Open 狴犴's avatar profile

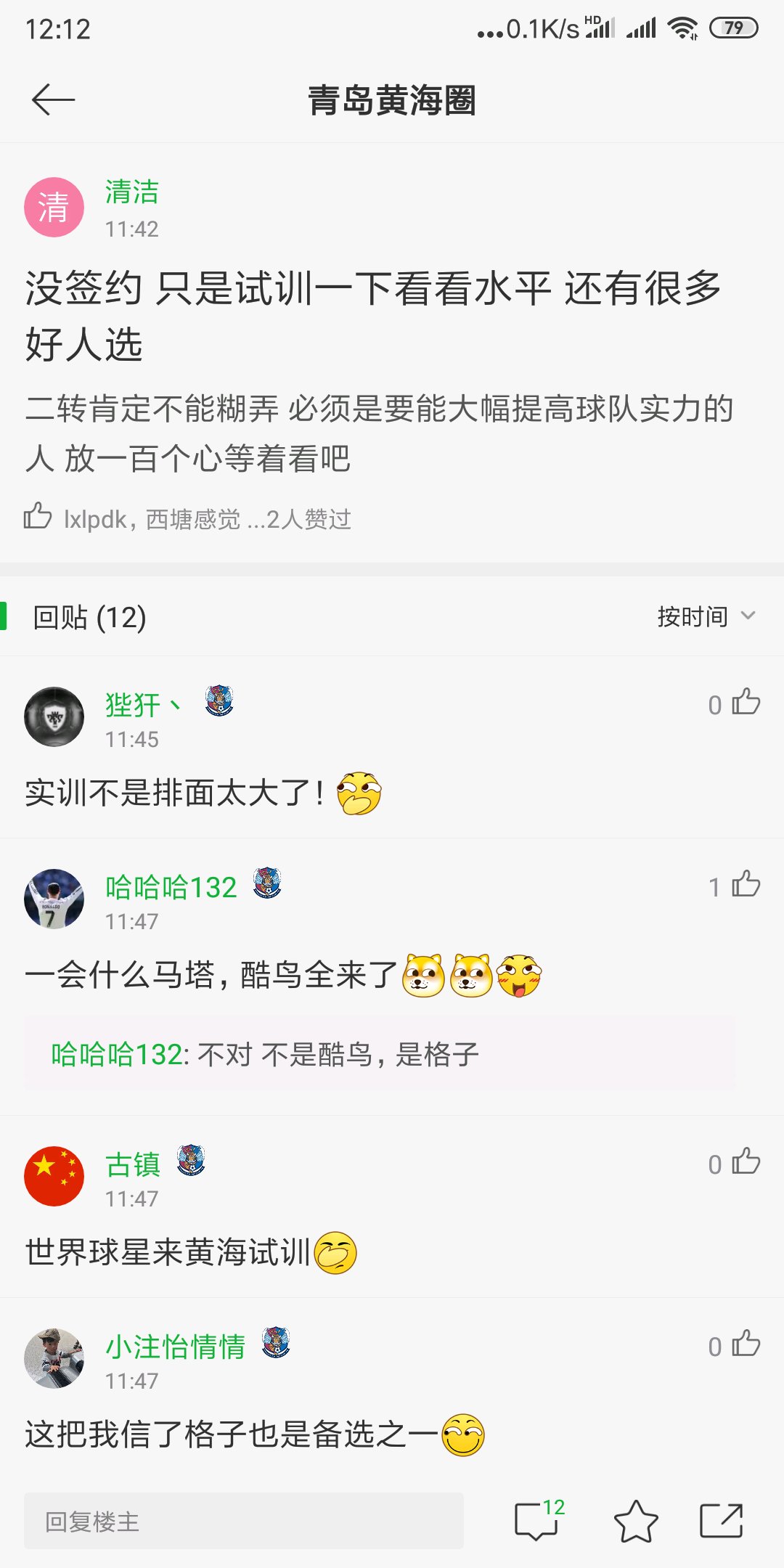tap(54, 716)
